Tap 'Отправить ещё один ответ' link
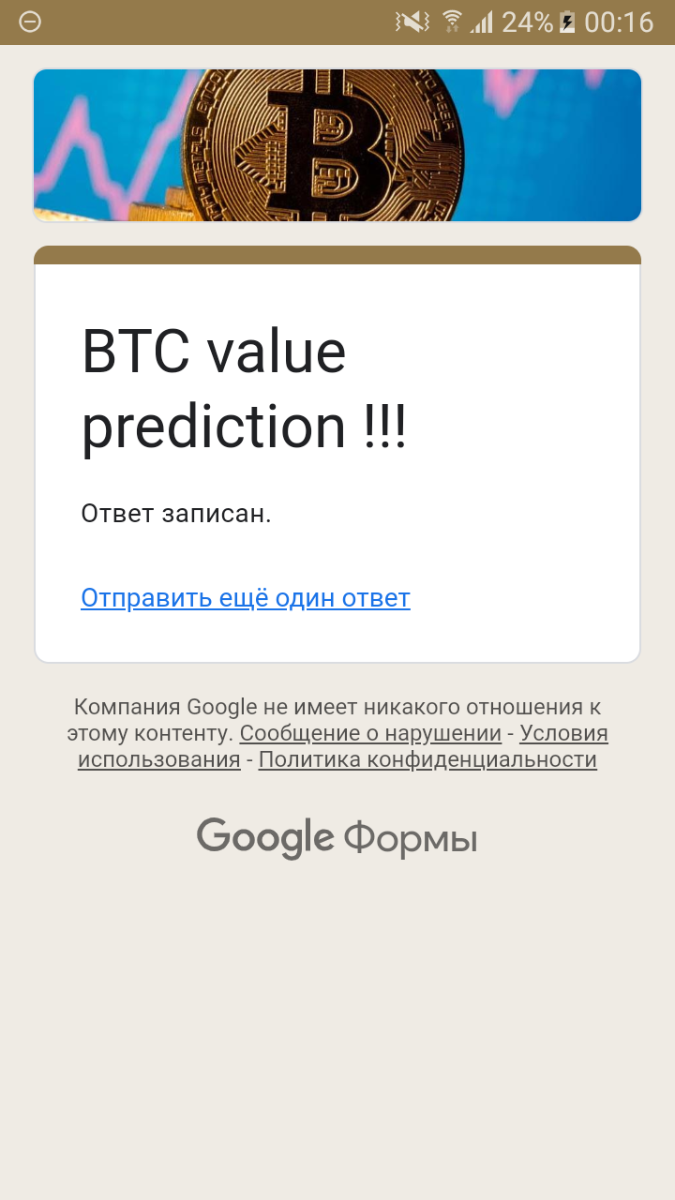The image size is (675, 1200). click(245, 598)
